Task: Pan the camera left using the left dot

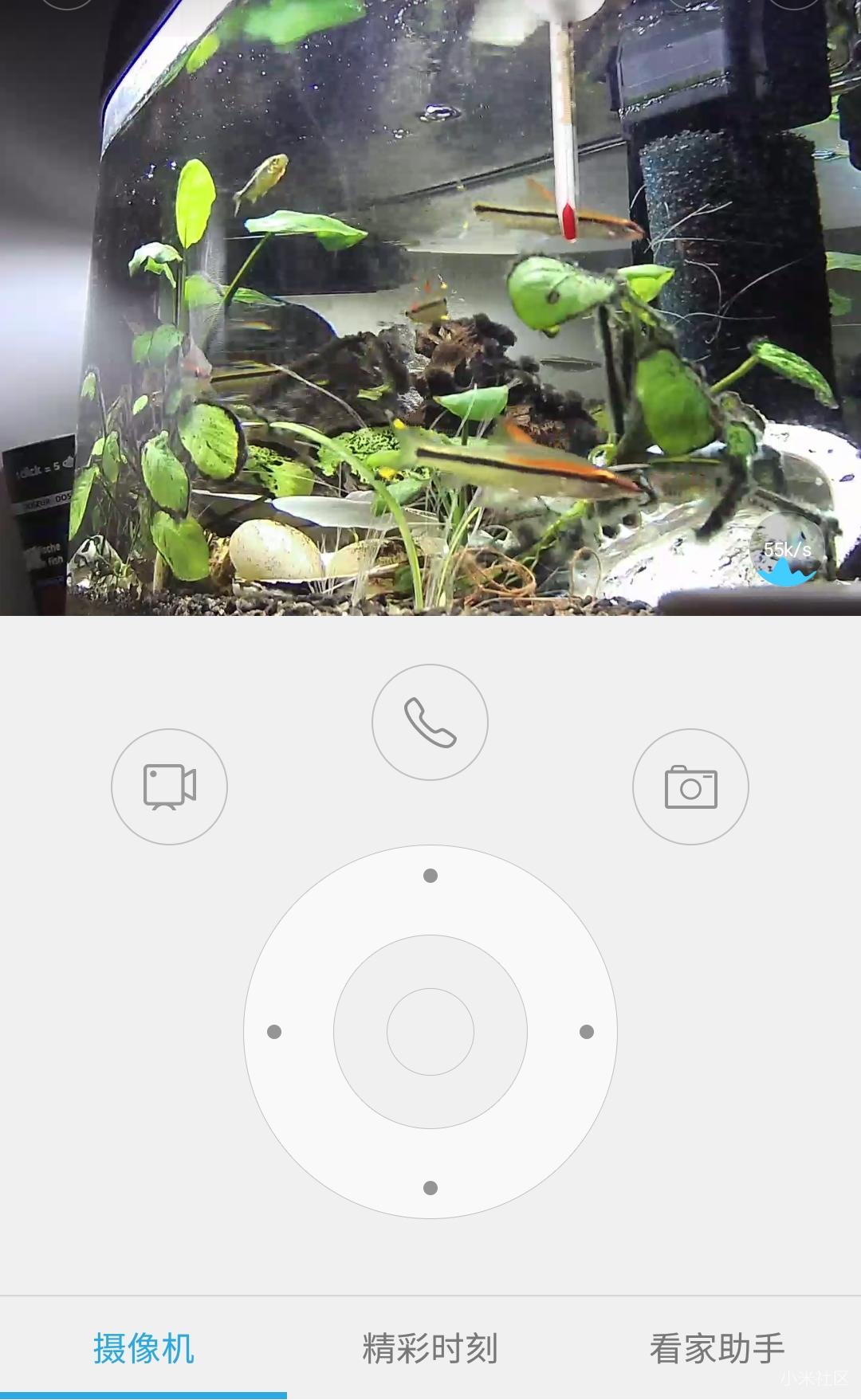Action: click(x=274, y=1032)
